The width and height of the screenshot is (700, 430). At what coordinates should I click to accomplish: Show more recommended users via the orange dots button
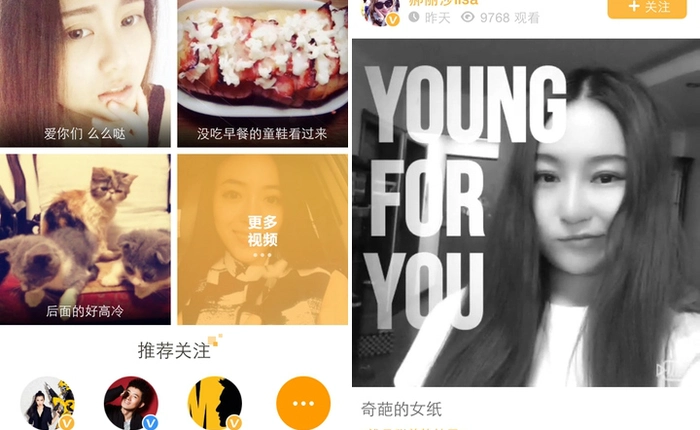coord(303,403)
